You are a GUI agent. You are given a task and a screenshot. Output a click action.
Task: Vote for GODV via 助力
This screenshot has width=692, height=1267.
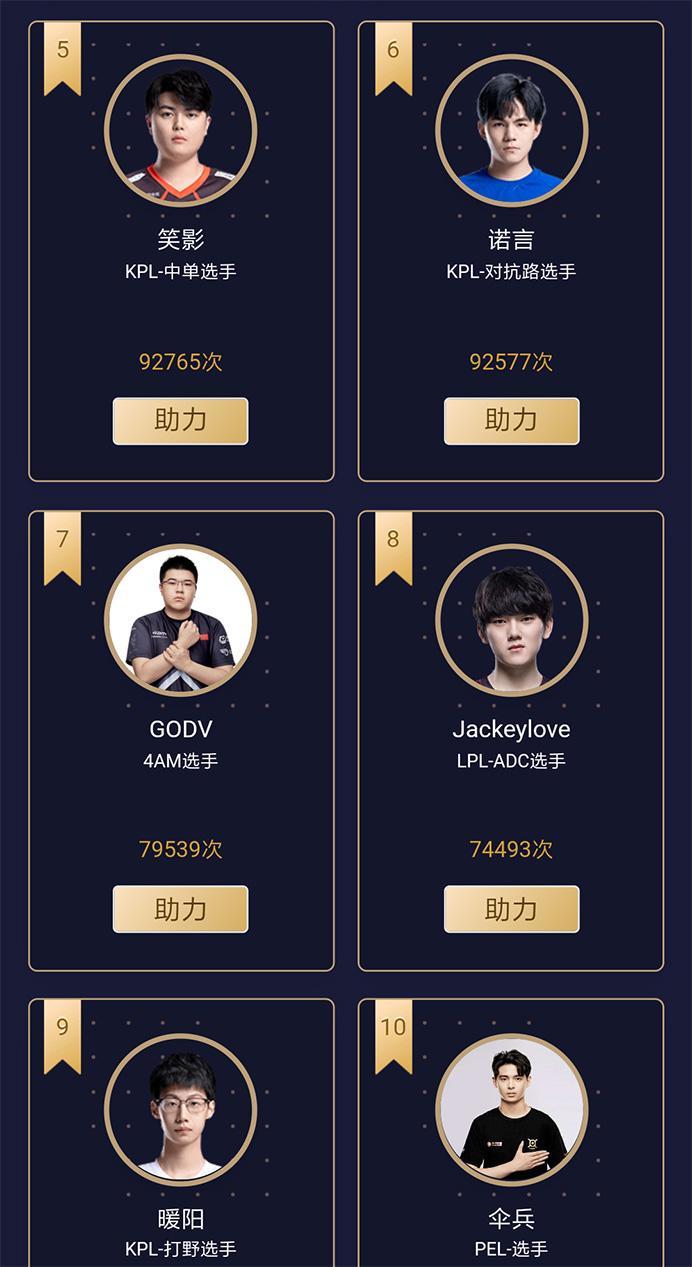pyautogui.click(x=180, y=909)
